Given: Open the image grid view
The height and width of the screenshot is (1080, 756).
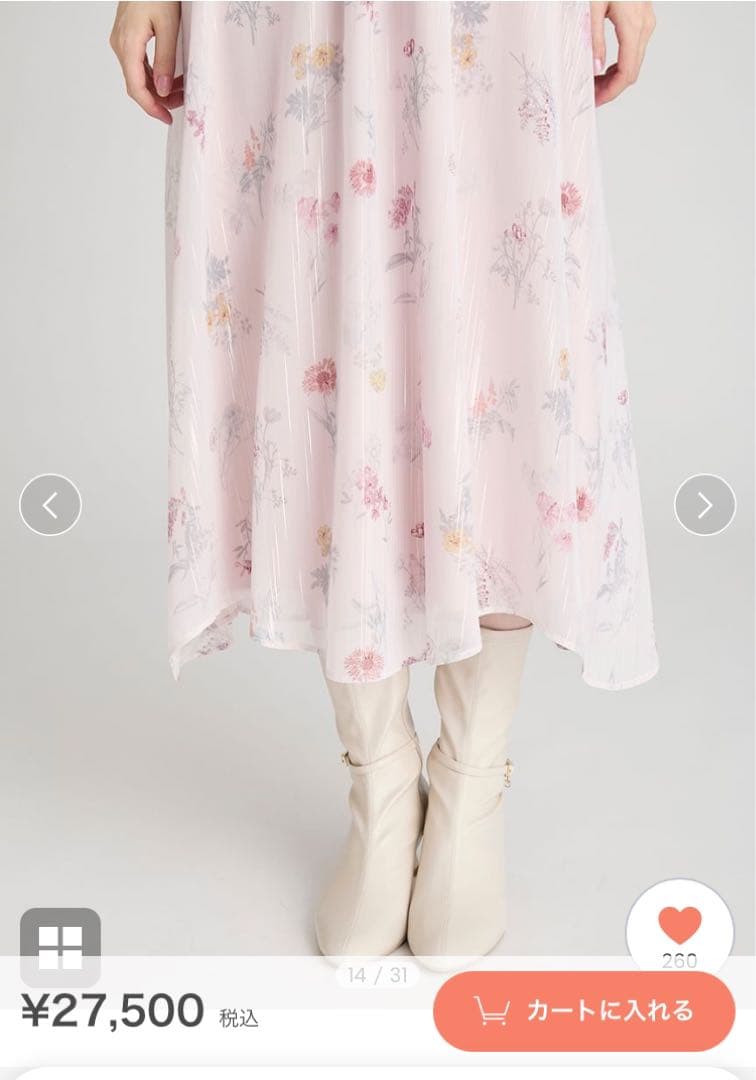Looking at the screenshot, I should (x=60, y=947).
